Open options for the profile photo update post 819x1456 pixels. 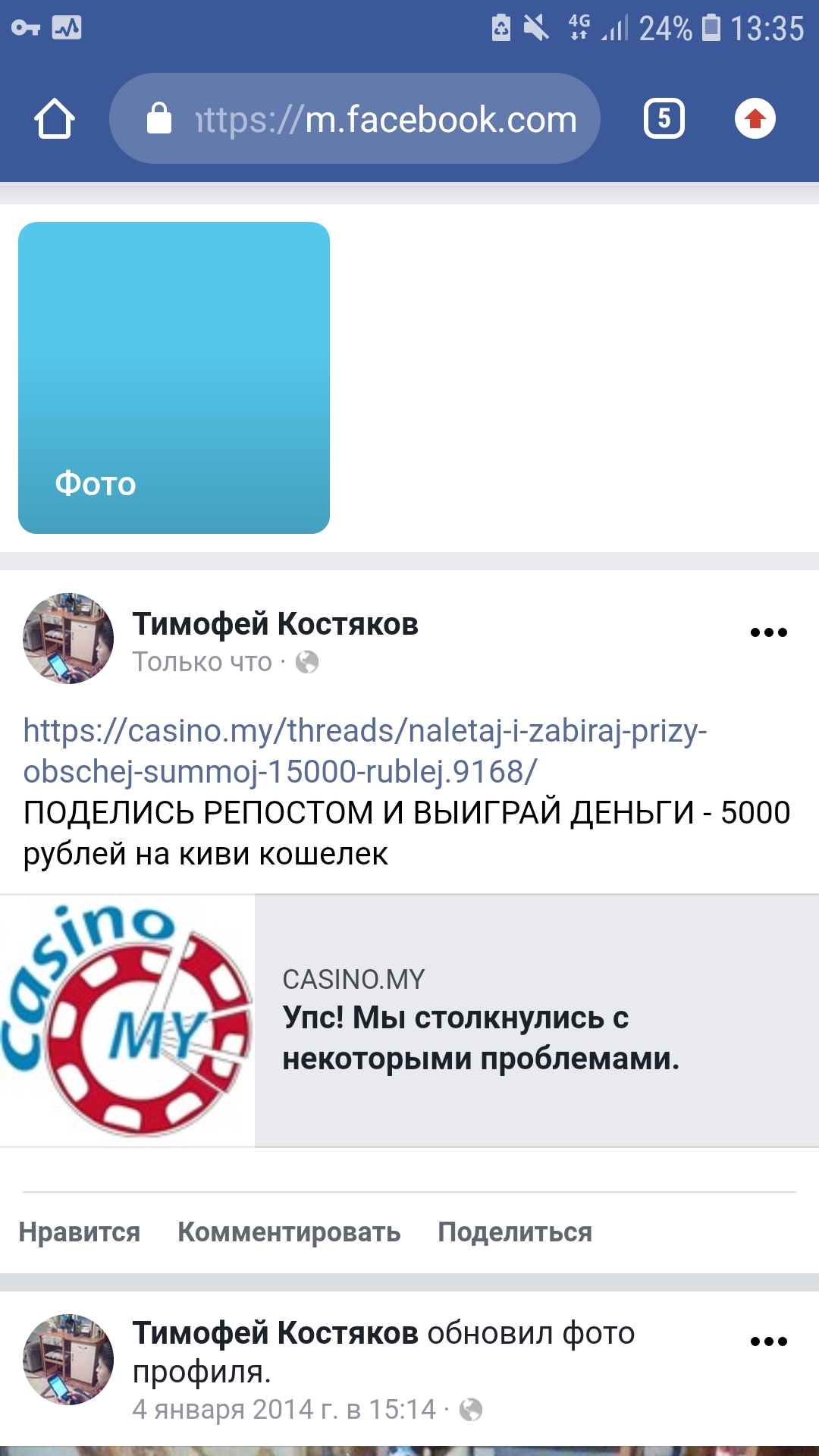pos(768,1341)
